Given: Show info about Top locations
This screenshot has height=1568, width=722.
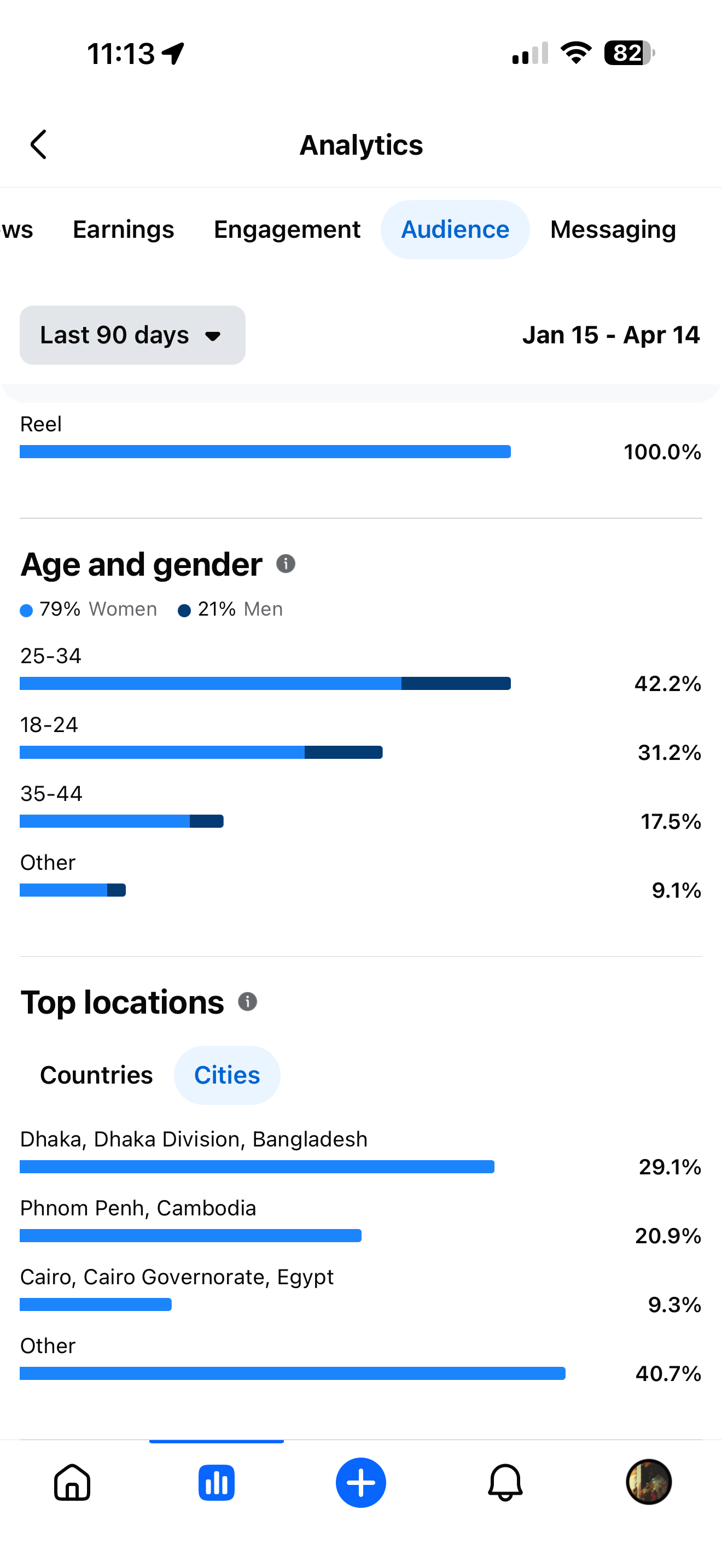Looking at the screenshot, I should (x=247, y=1001).
